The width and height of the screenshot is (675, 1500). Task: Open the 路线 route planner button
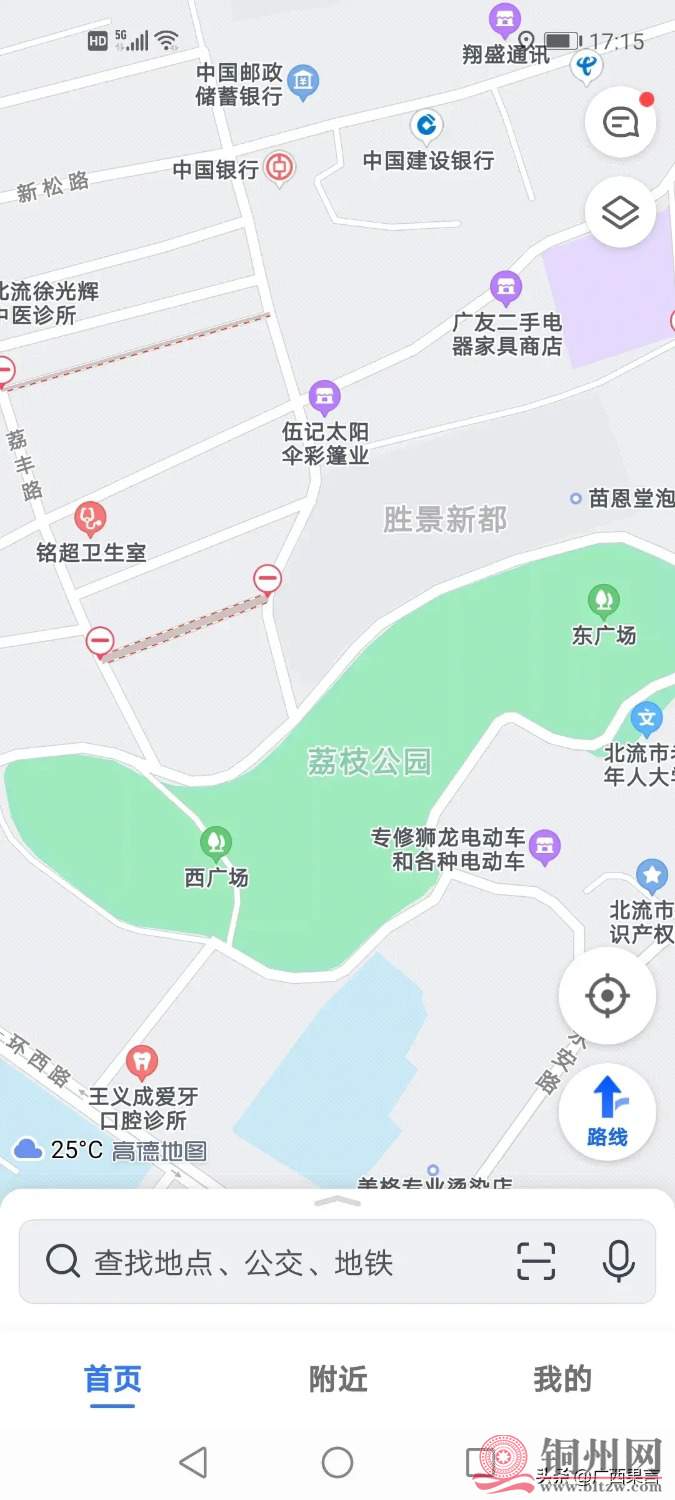(x=607, y=1110)
